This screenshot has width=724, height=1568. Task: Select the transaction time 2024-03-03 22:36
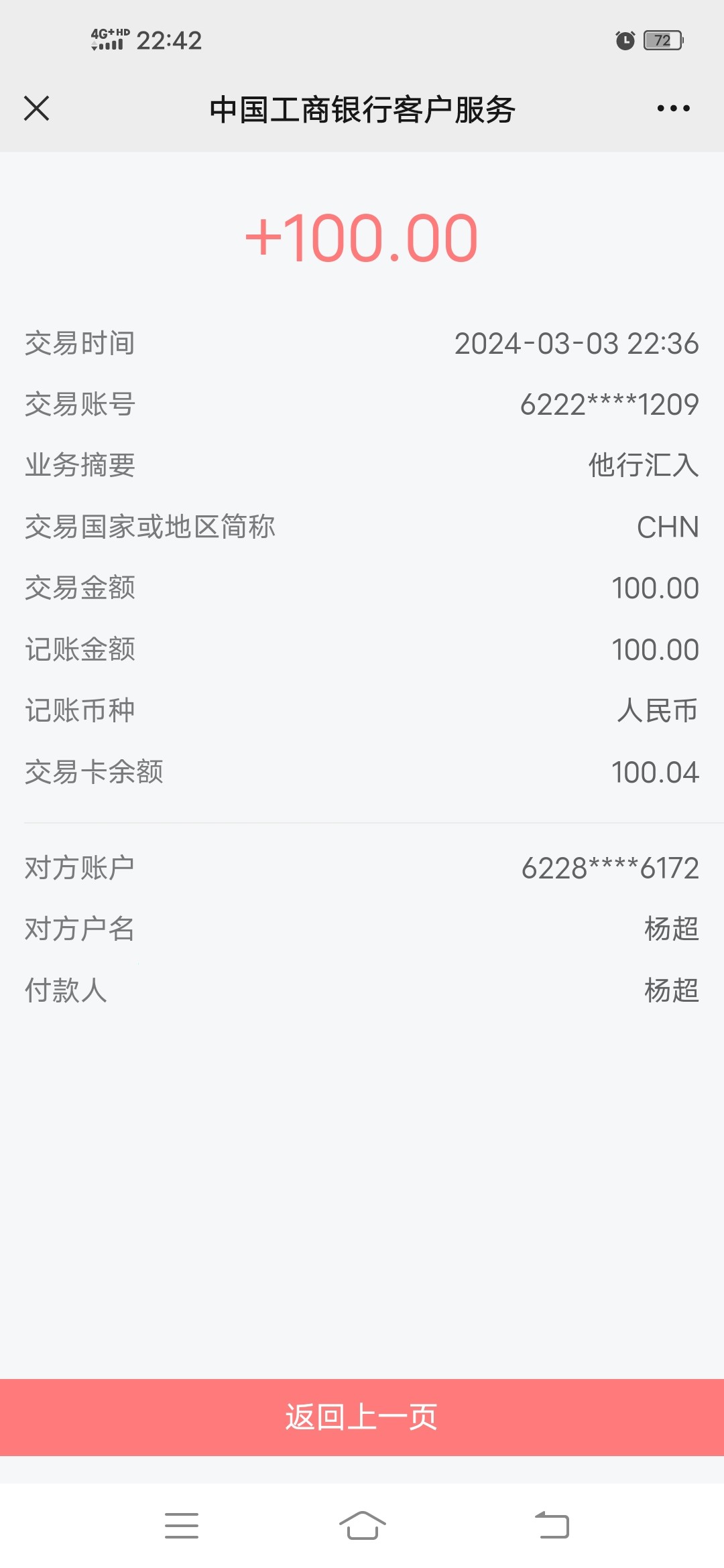575,343
